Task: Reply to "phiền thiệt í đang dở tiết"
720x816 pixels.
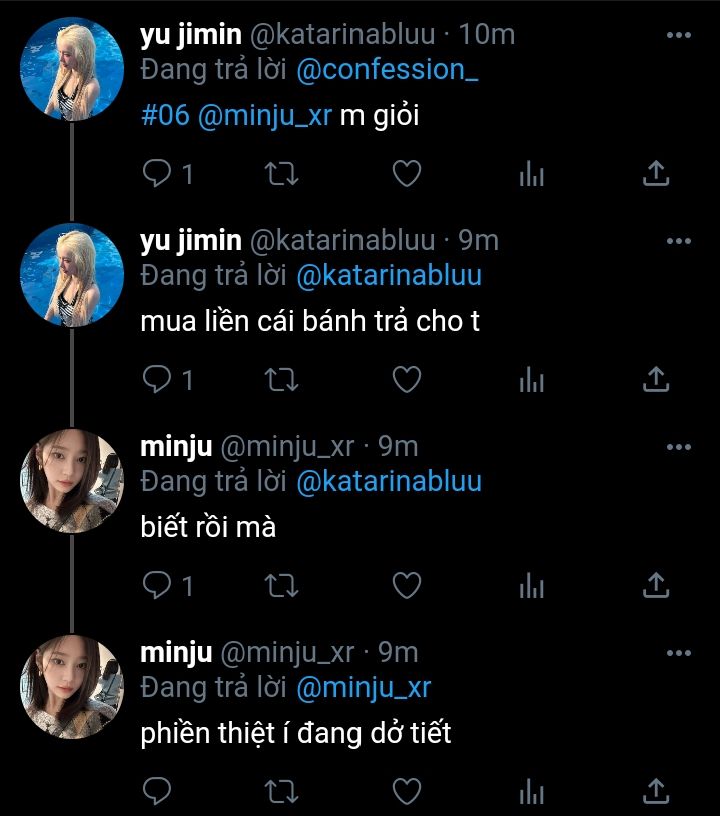Action: [158, 791]
